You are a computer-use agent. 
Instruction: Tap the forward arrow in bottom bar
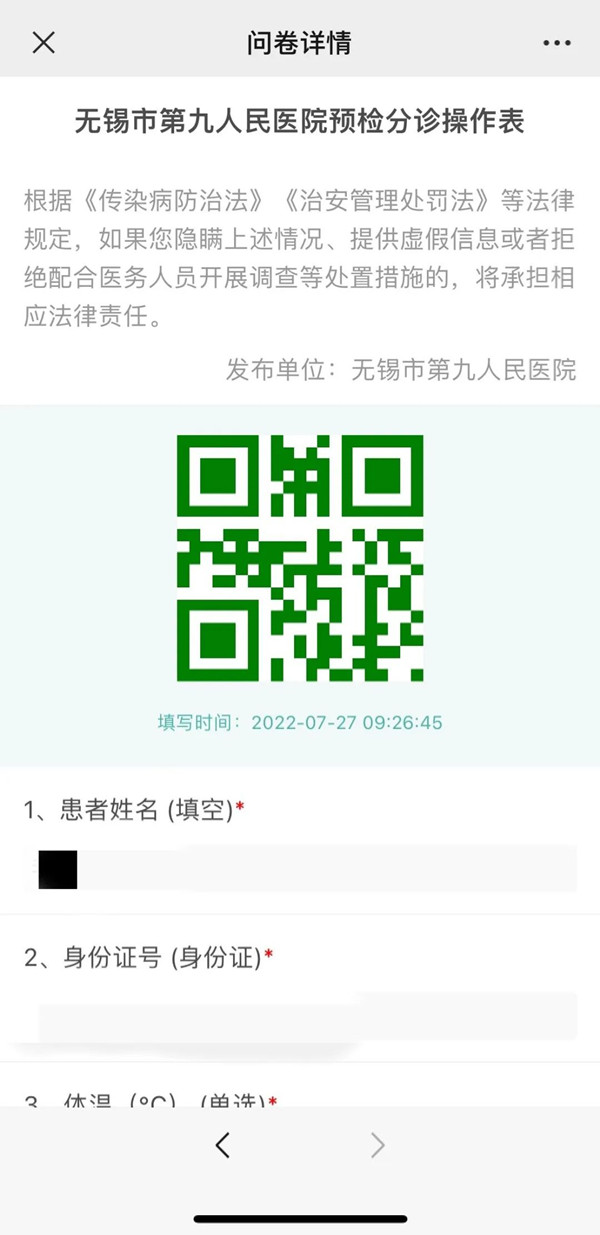pyautogui.click(x=378, y=1145)
